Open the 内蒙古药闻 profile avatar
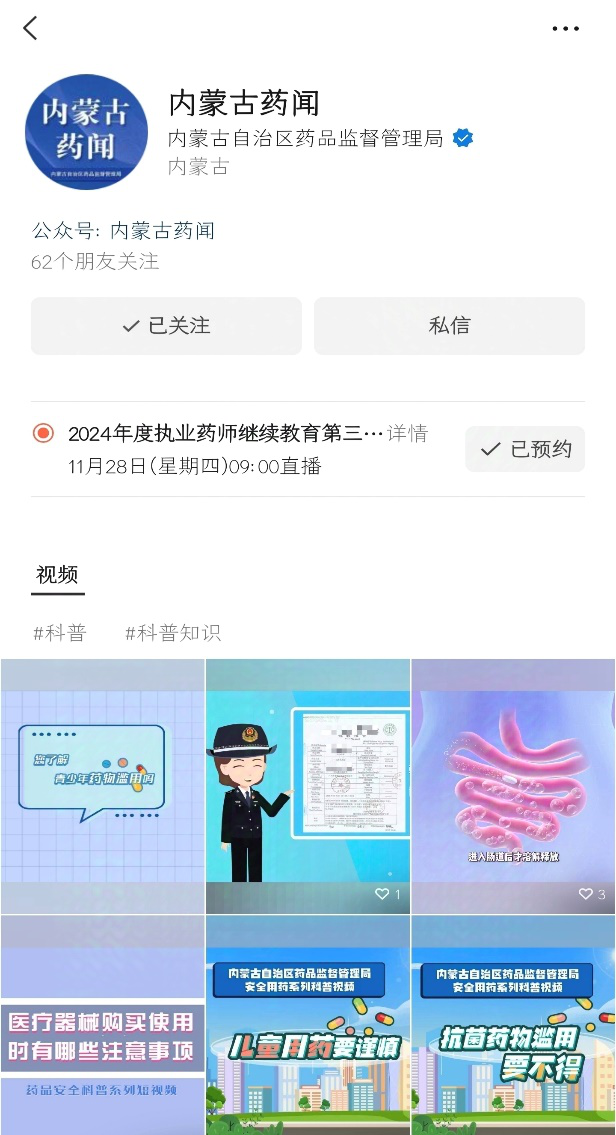This screenshot has height=1135, width=616. click(x=85, y=131)
